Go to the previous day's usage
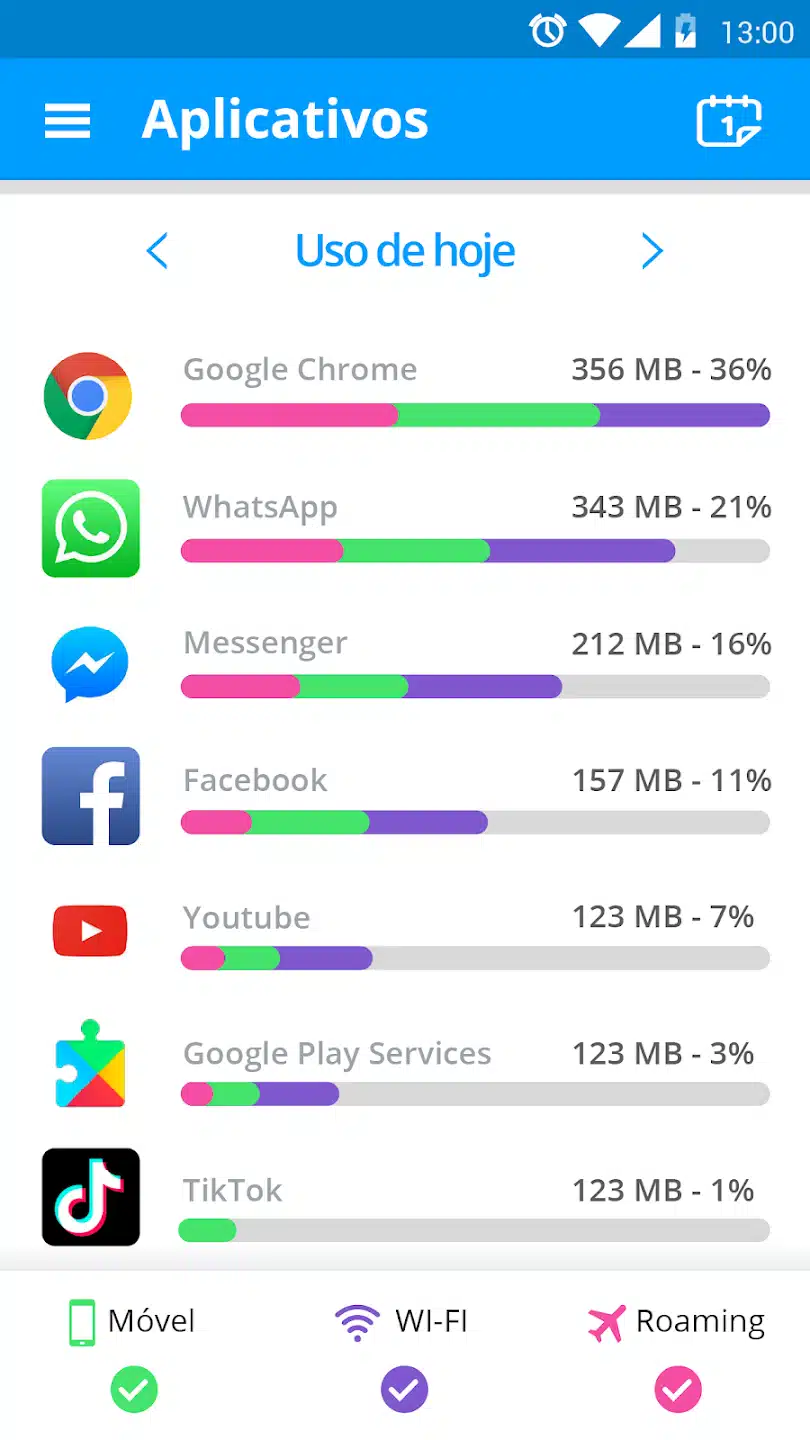Viewport: 810px width, 1440px height. [x=158, y=251]
